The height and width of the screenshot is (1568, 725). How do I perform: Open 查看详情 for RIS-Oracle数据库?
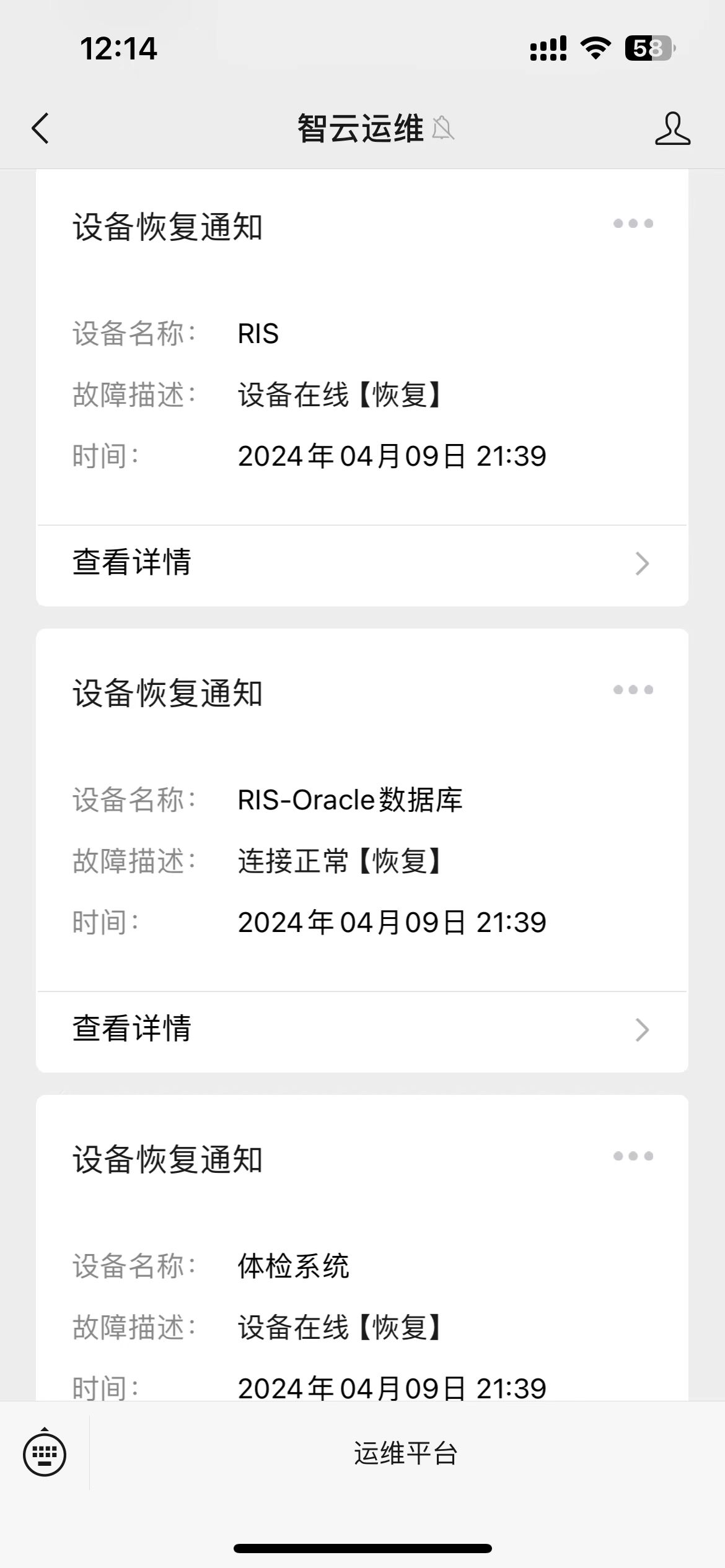[362, 1029]
